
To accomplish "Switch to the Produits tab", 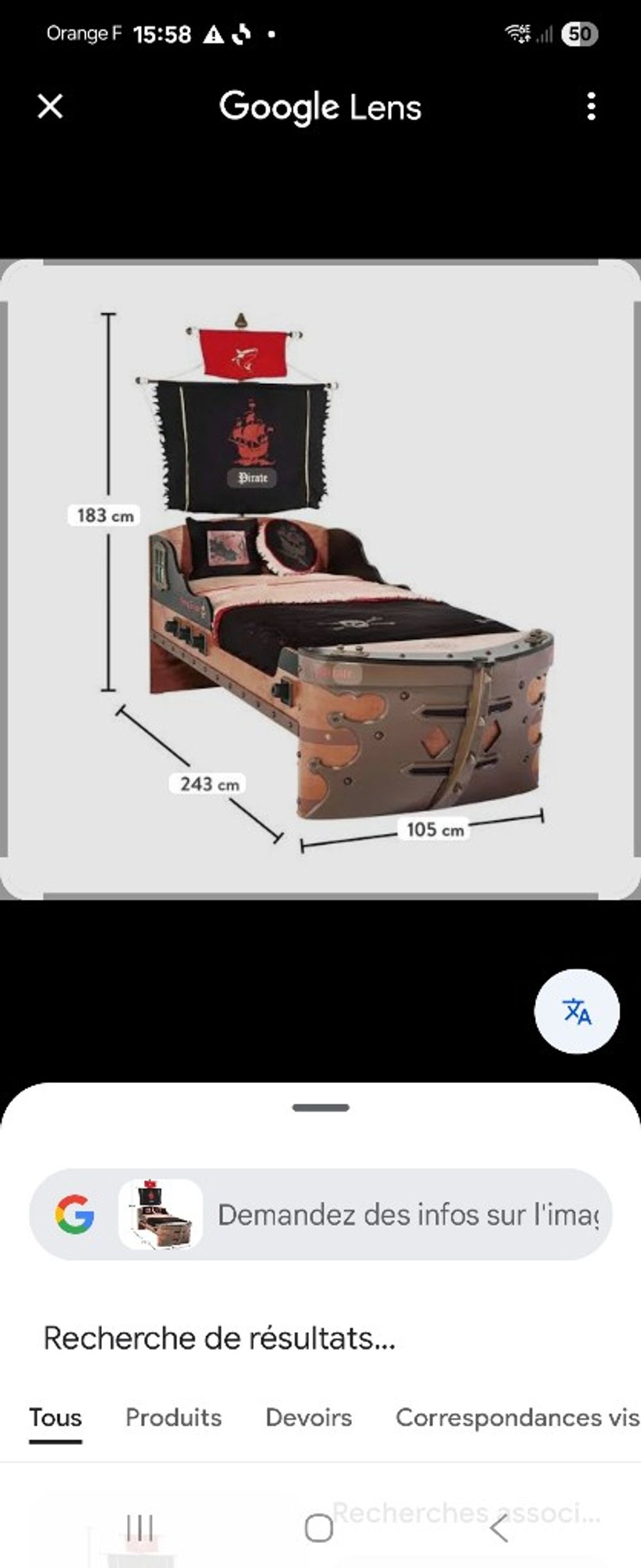I will point(173,1417).
